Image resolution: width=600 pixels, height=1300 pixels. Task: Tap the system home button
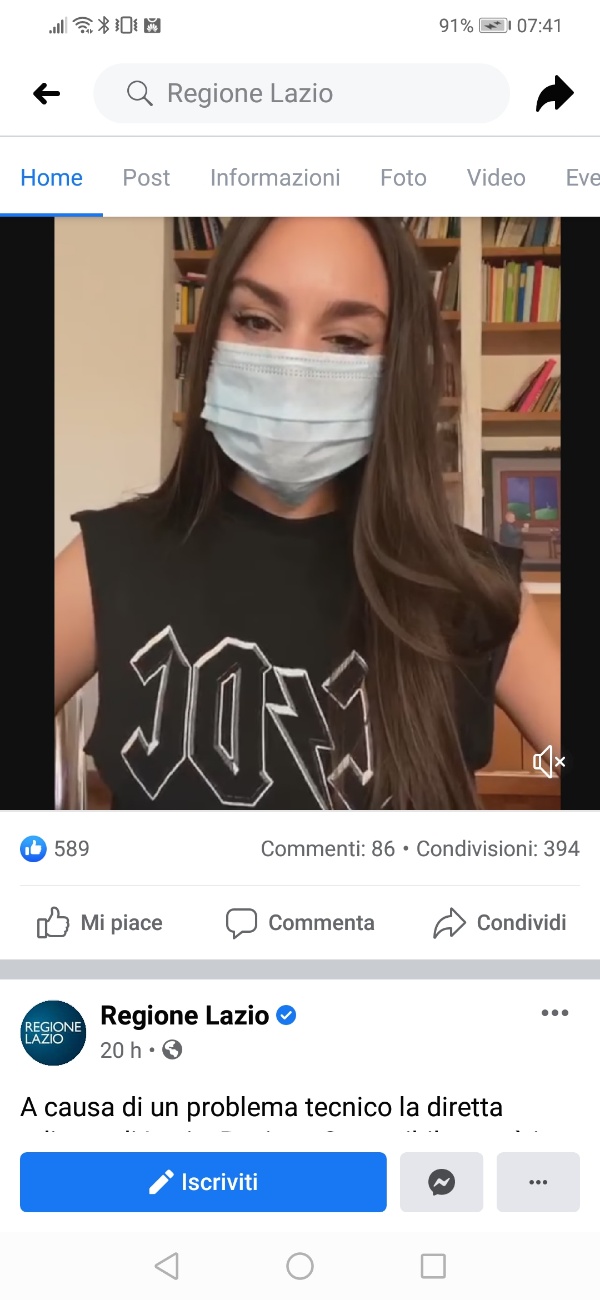click(x=300, y=1266)
